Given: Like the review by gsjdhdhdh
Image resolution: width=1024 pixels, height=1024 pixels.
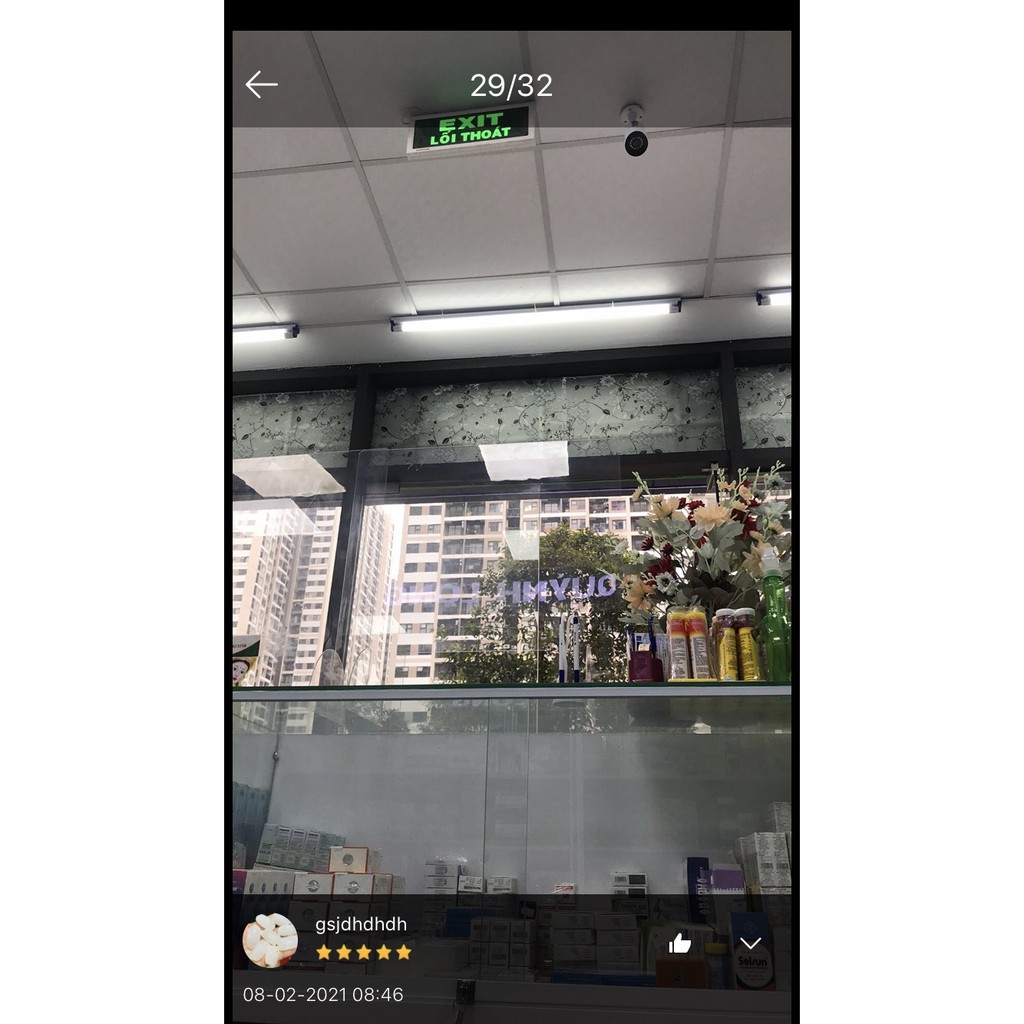Looking at the screenshot, I should tap(680, 943).
